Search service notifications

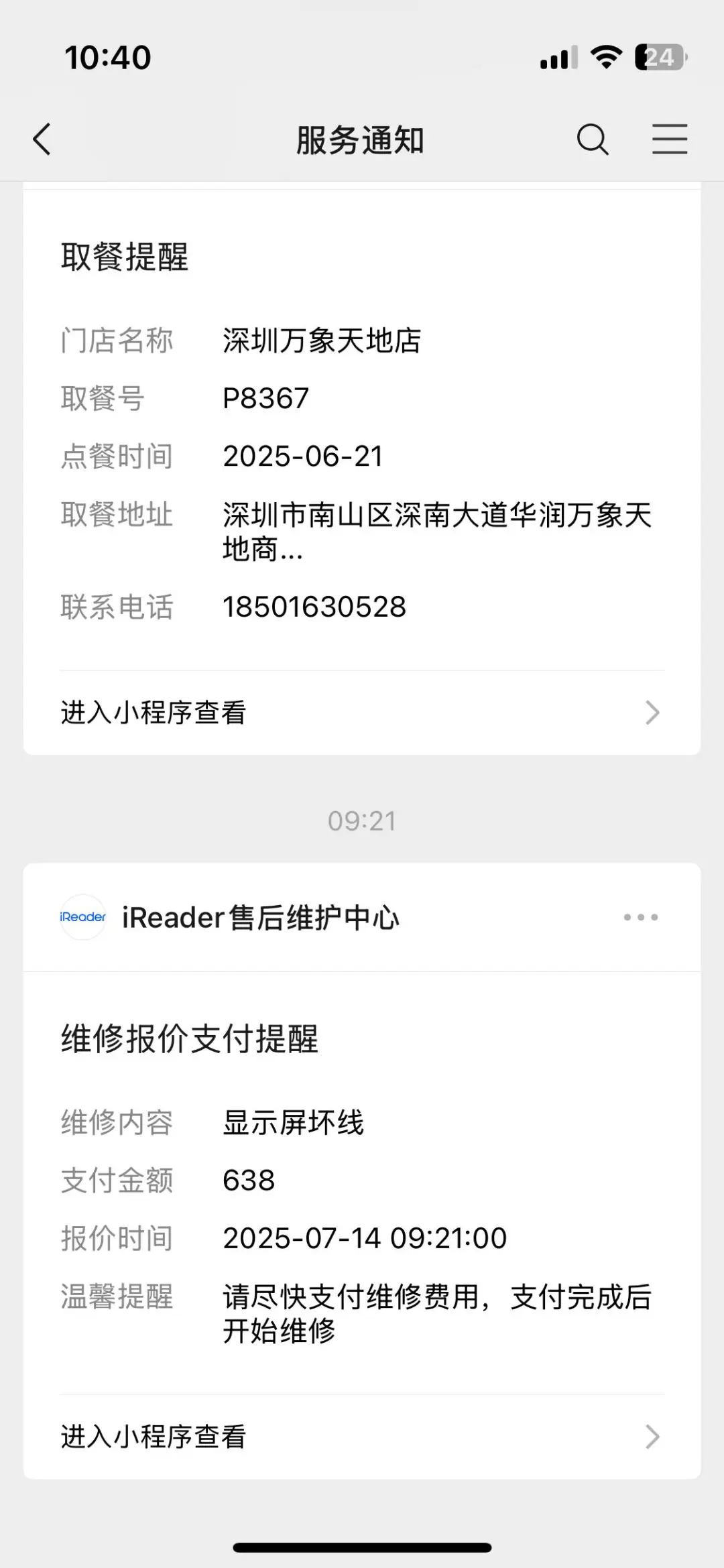coord(592,139)
